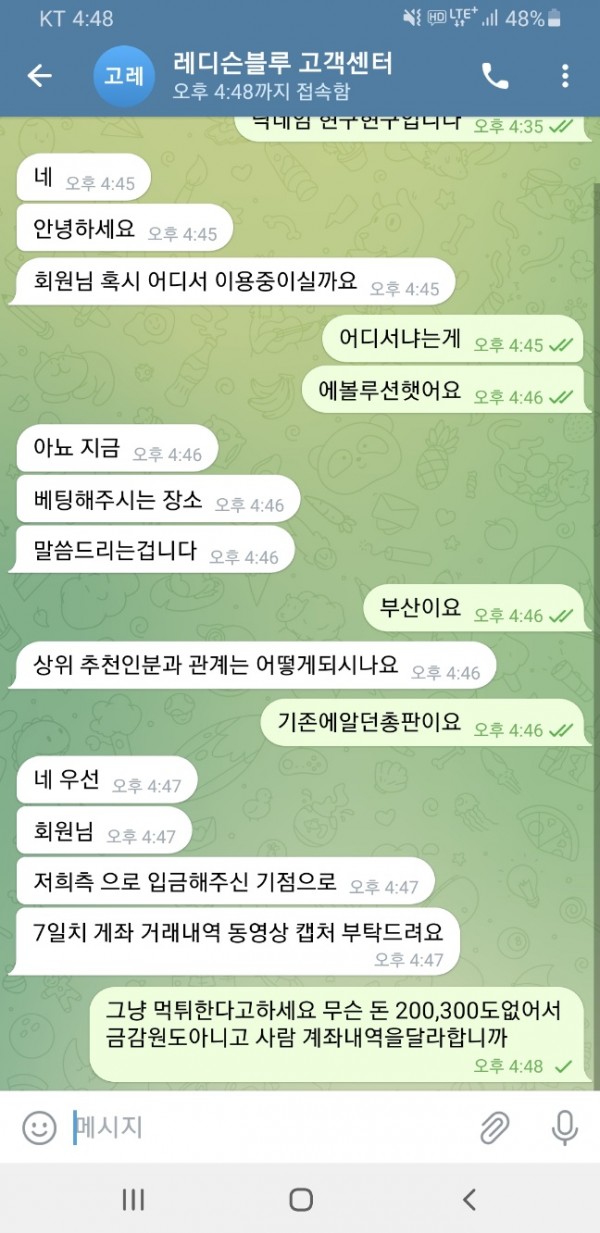Open 레디슨블루 고객센터 profile avatar
Screen dimensions: 600x1233
123,76
